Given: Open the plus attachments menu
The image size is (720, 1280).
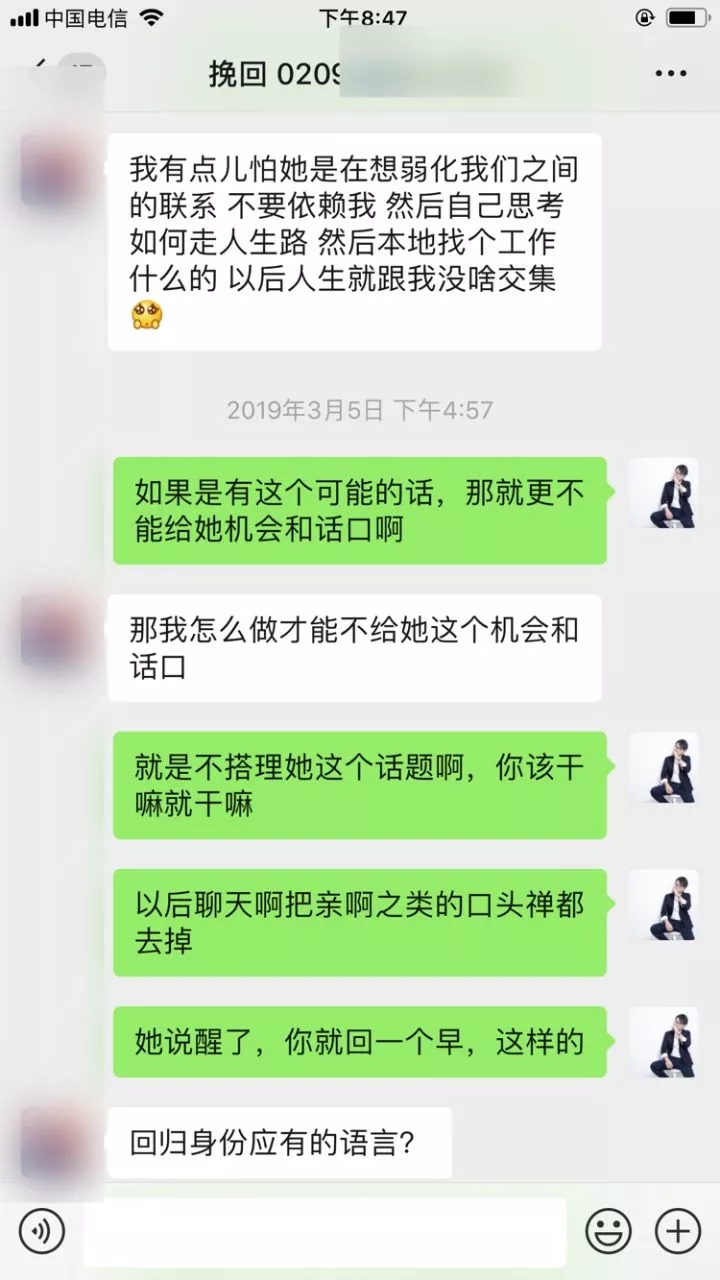Looking at the screenshot, I should point(677,1230).
